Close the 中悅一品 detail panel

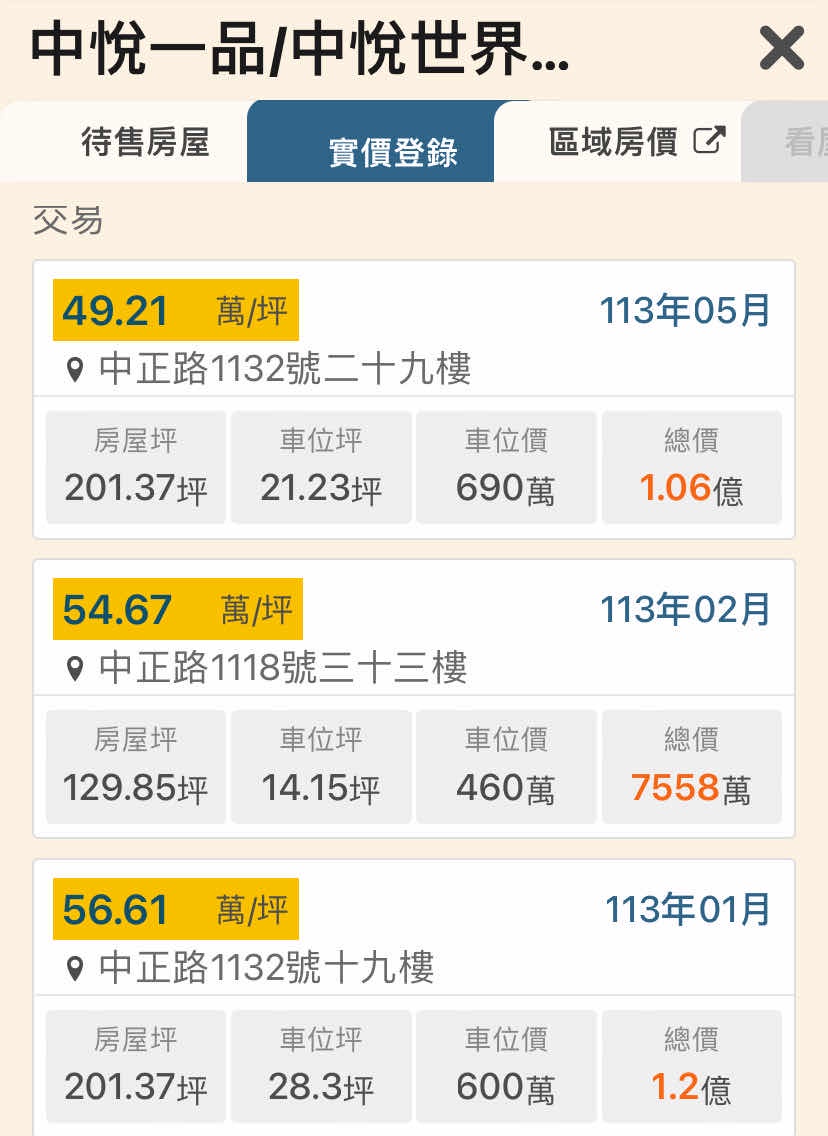(x=781, y=48)
